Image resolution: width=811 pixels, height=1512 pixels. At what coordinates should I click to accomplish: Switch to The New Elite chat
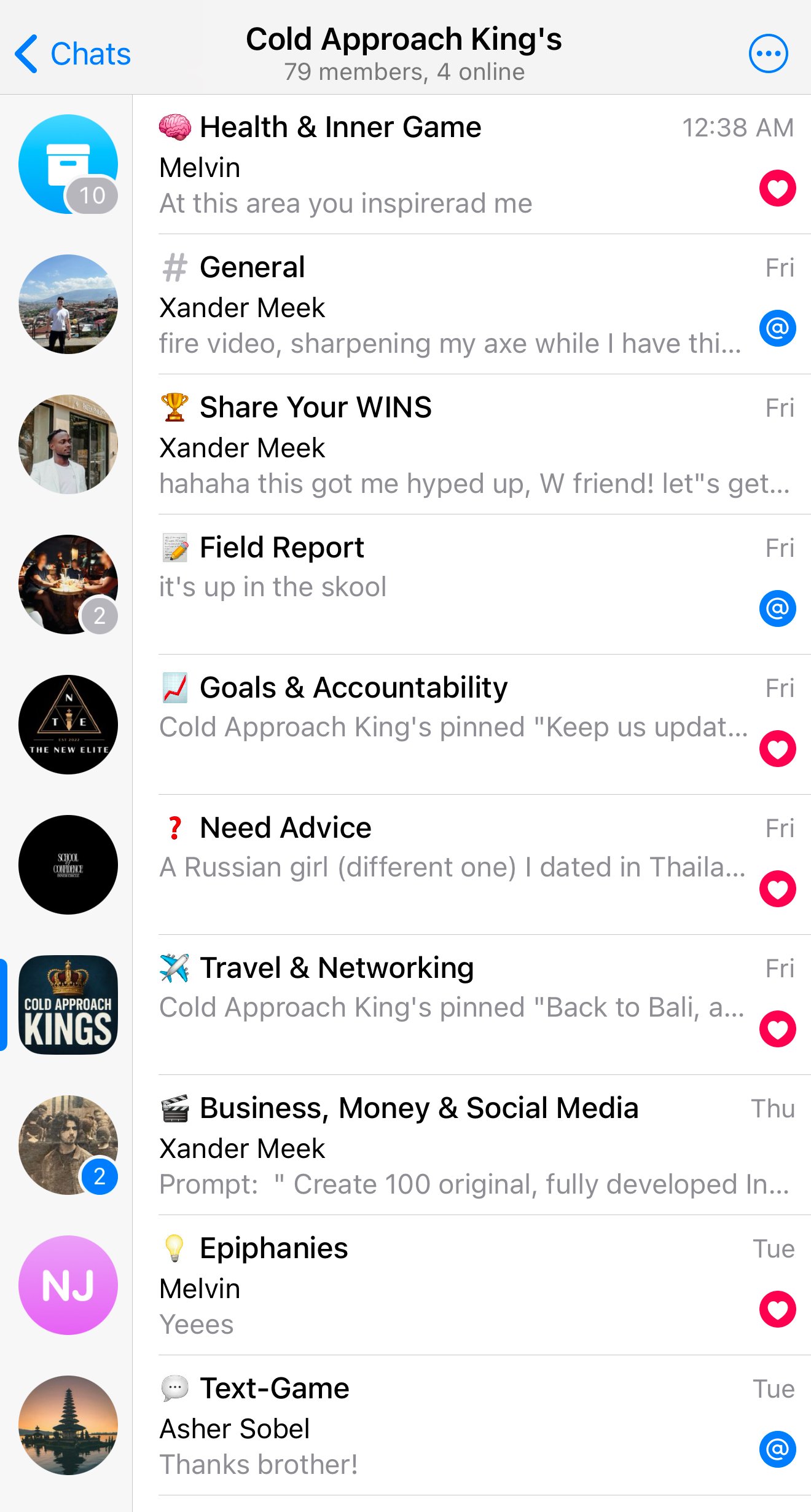pyautogui.click(x=68, y=725)
